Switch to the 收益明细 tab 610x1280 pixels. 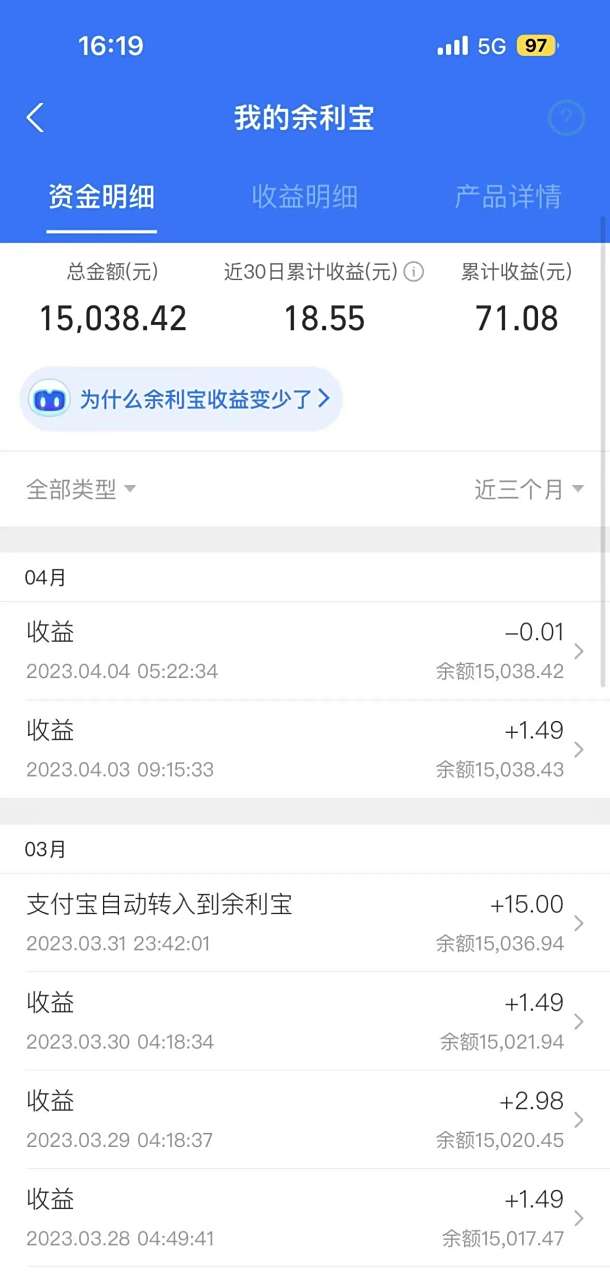304,197
